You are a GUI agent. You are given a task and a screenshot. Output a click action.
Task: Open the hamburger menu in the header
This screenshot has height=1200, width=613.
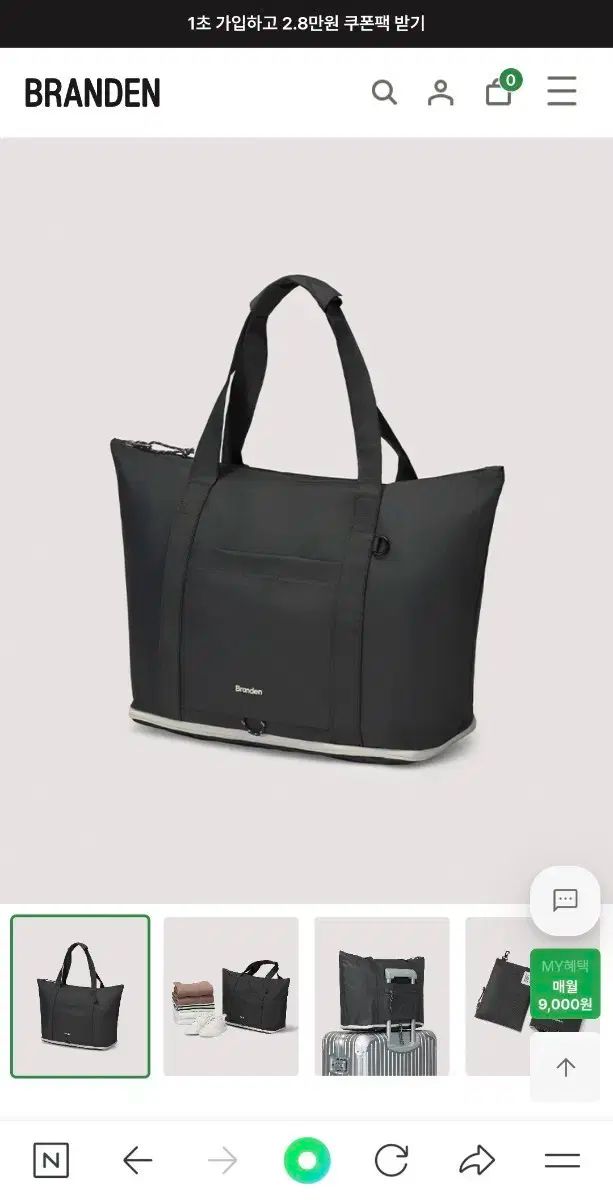tap(561, 92)
